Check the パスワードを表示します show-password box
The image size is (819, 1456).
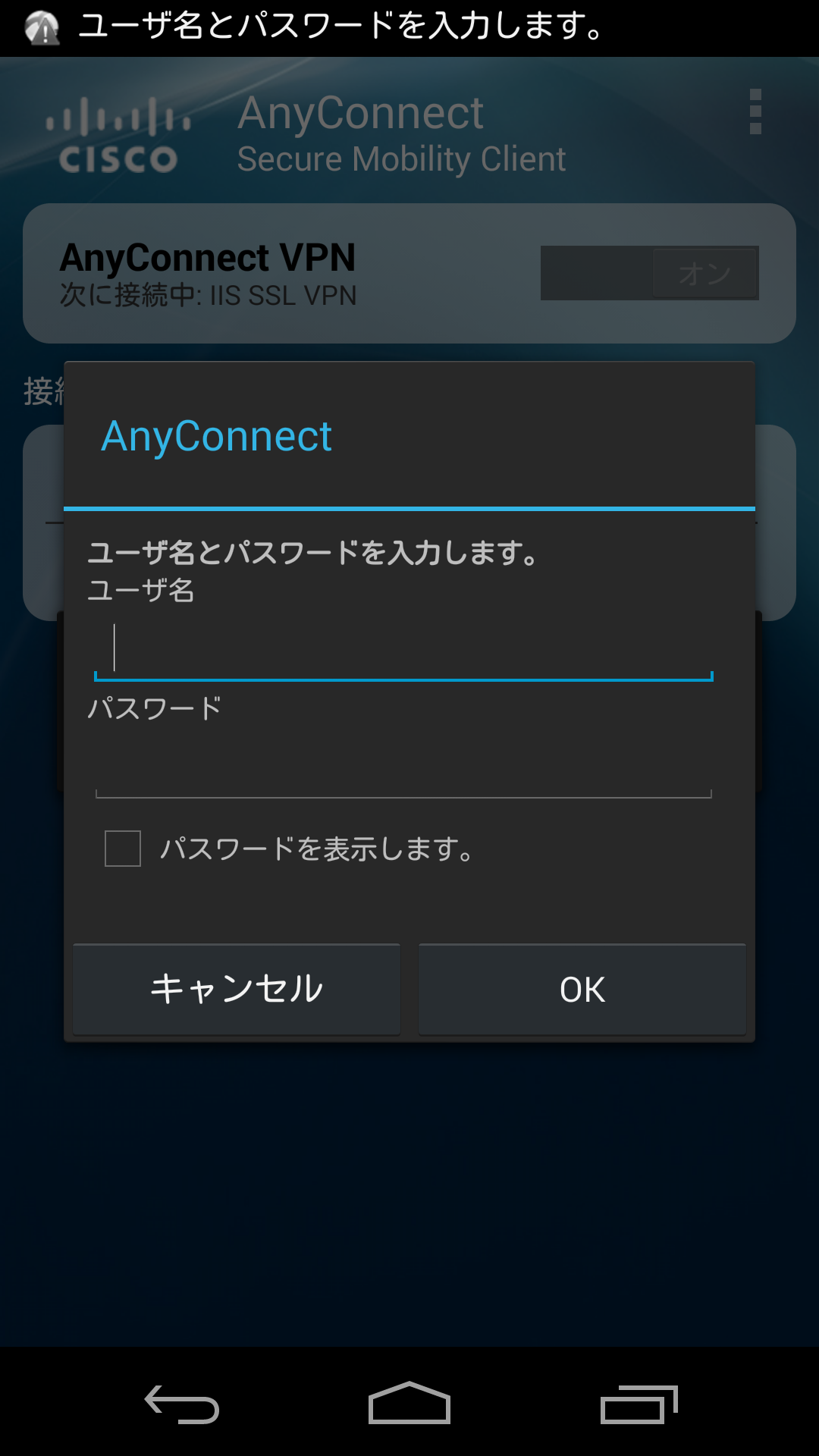[x=123, y=849]
